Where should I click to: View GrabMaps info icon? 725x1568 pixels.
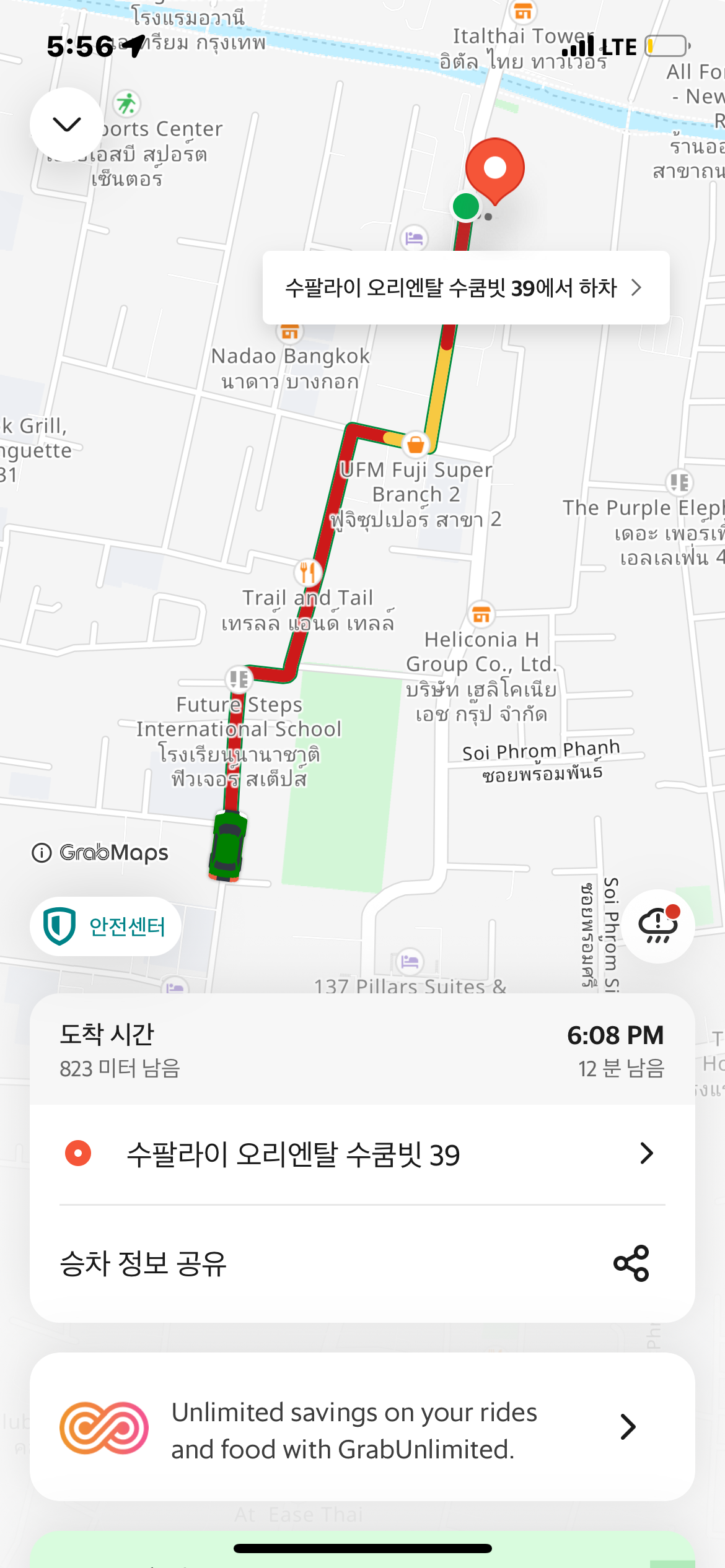tap(42, 853)
